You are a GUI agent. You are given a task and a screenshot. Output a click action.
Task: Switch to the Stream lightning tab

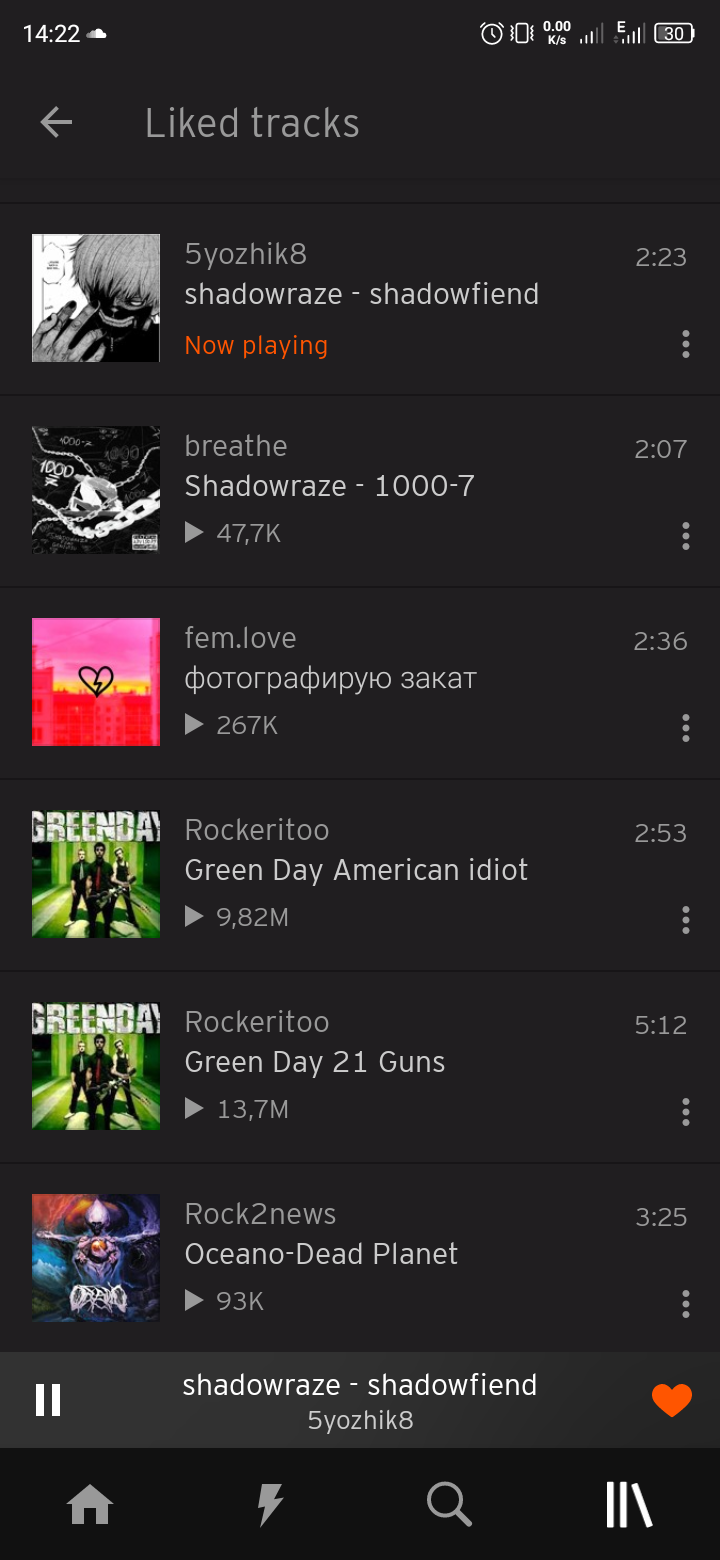(270, 1505)
